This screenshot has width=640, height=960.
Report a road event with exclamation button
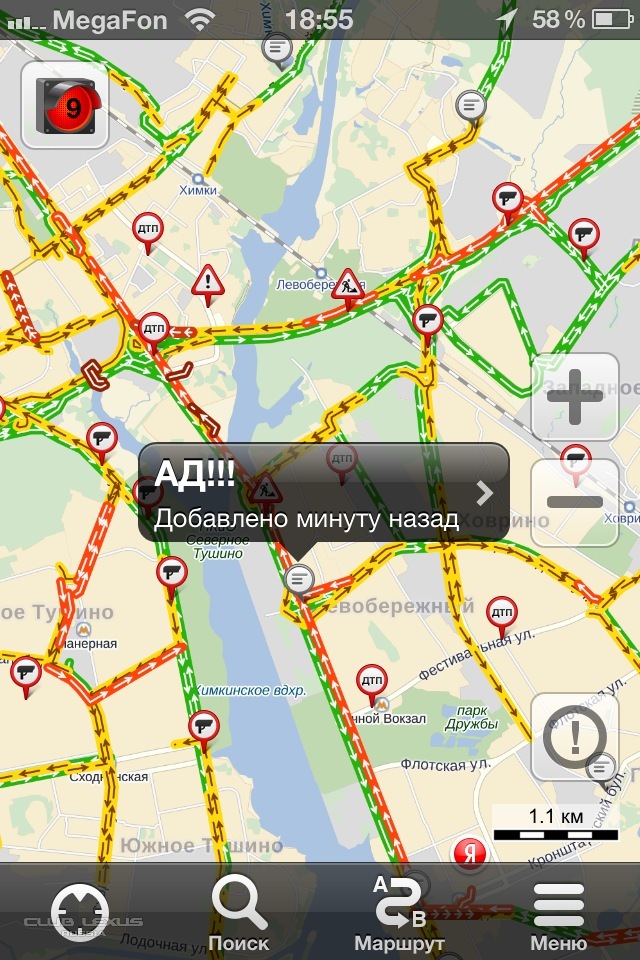tap(574, 737)
